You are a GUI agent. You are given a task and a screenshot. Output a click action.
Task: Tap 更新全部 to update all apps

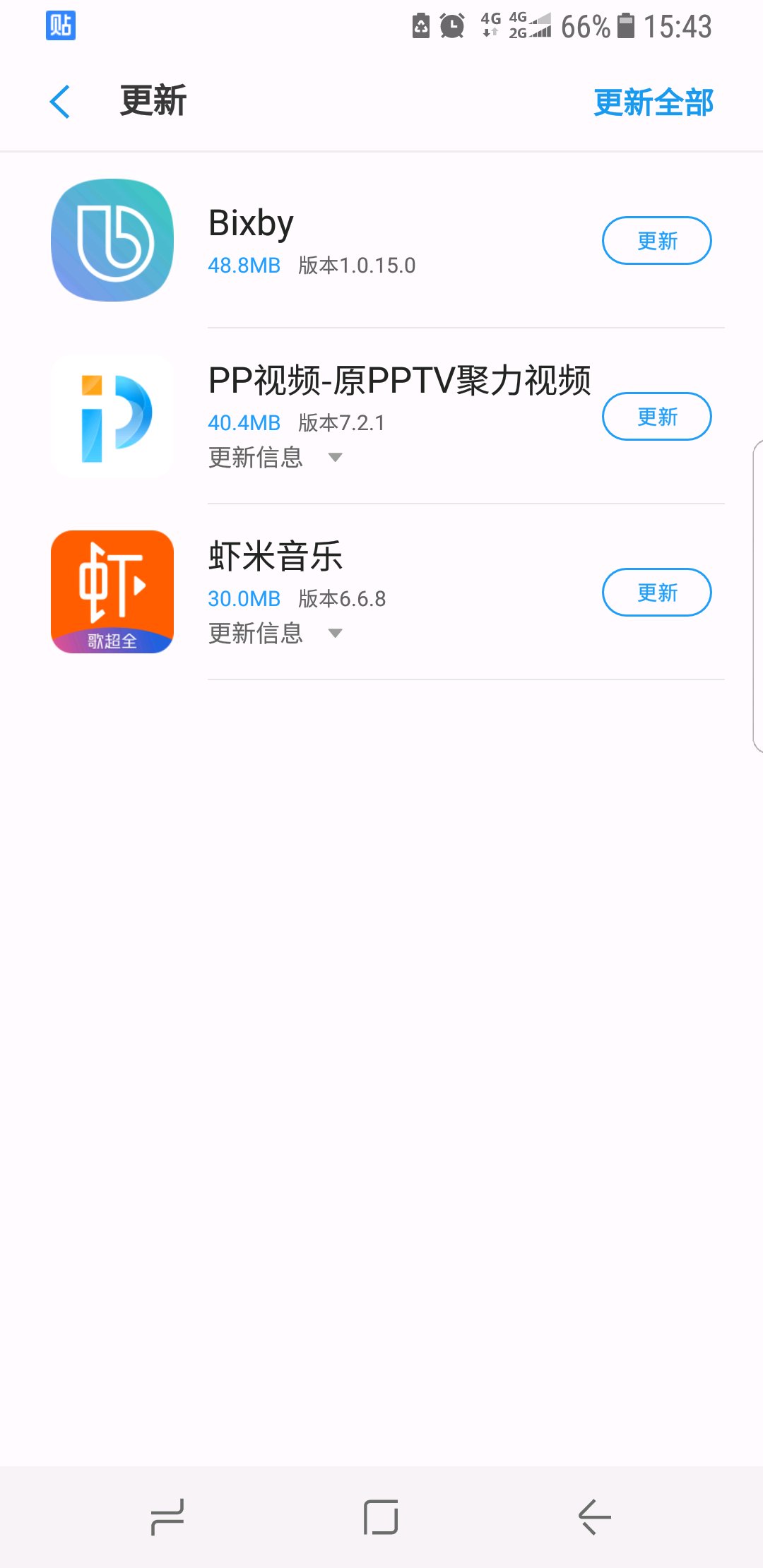pyautogui.click(x=653, y=102)
